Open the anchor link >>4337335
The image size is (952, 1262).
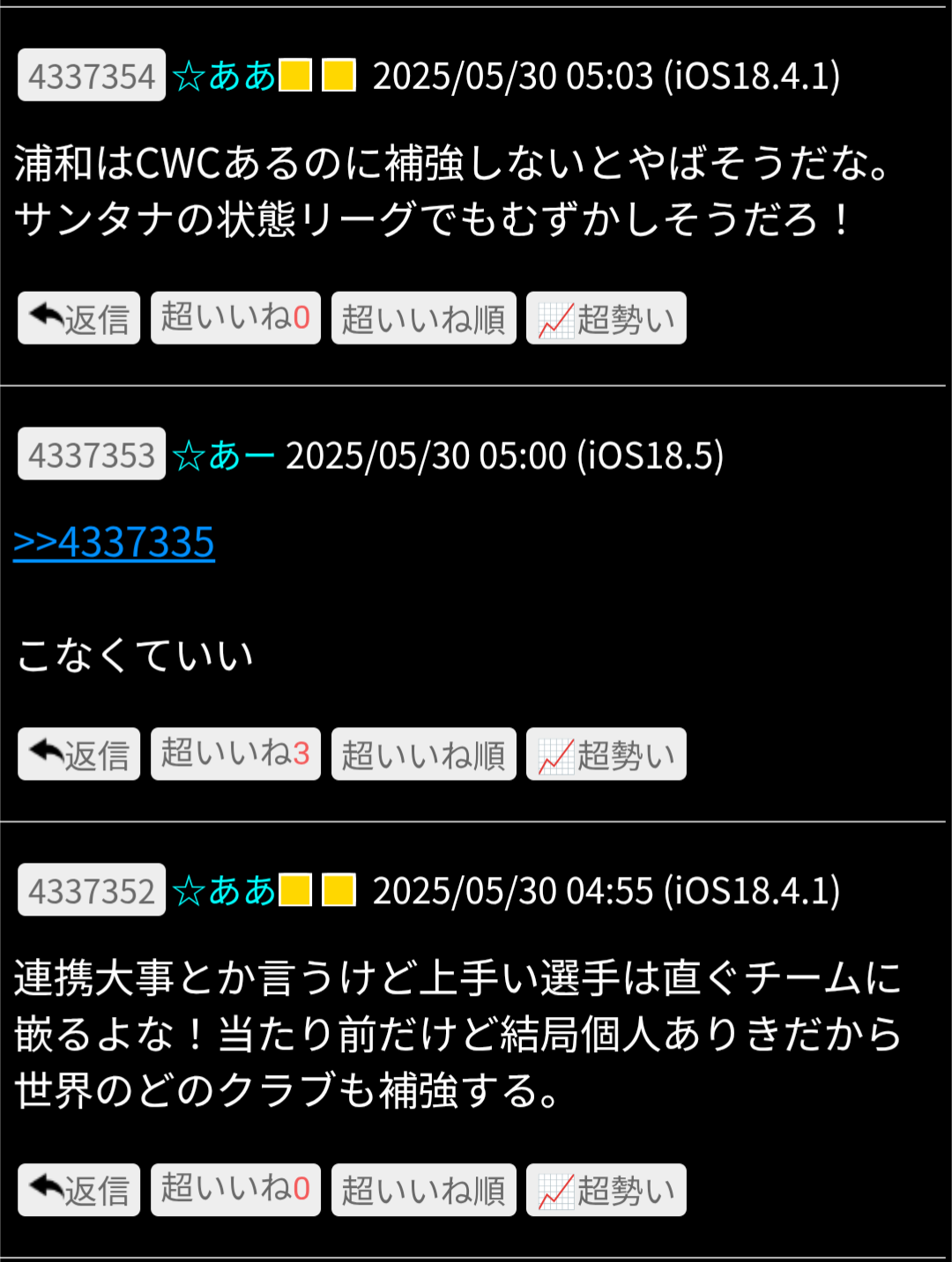pos(114,542)
